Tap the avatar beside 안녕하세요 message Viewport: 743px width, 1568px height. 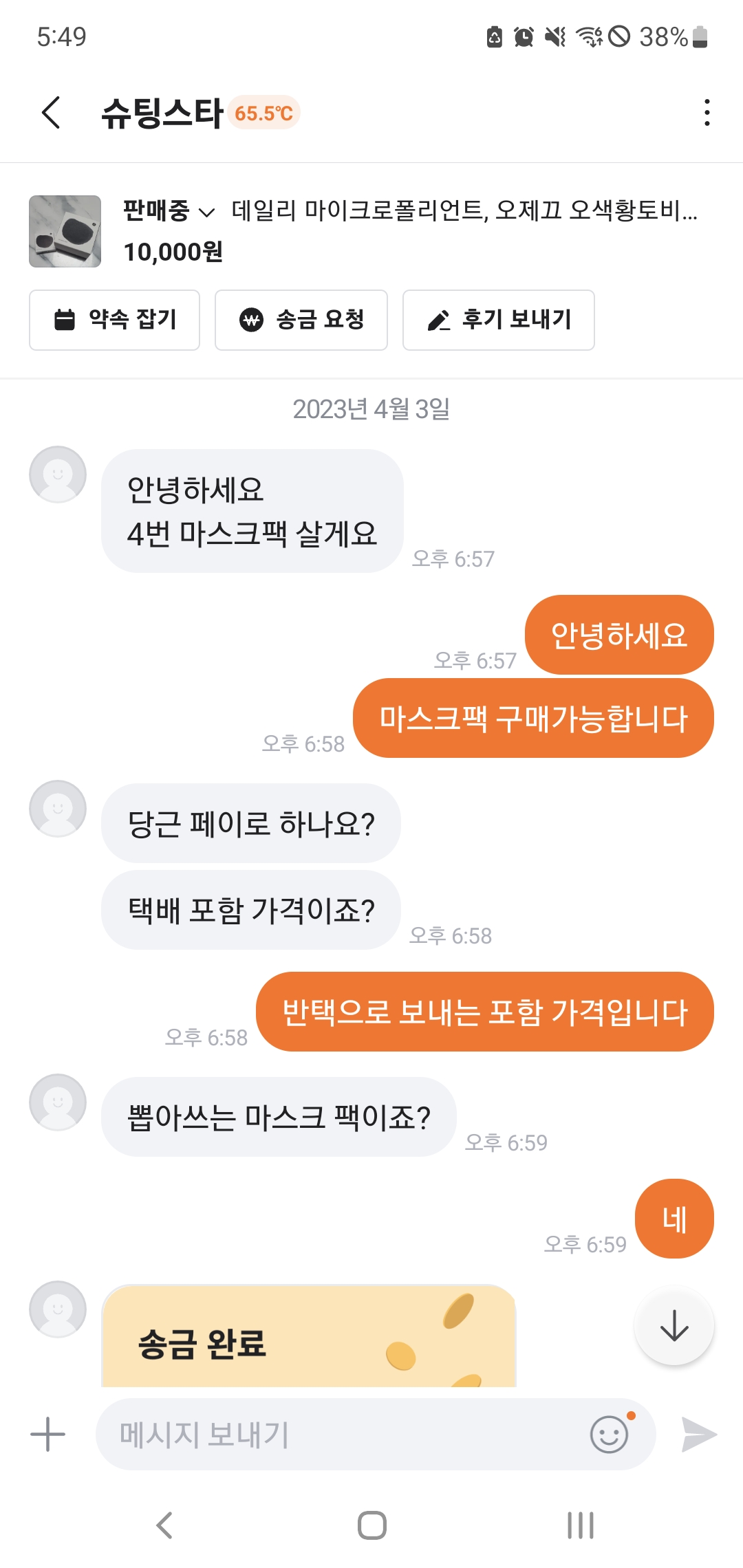pyautogui.click(x=58, y=475)
